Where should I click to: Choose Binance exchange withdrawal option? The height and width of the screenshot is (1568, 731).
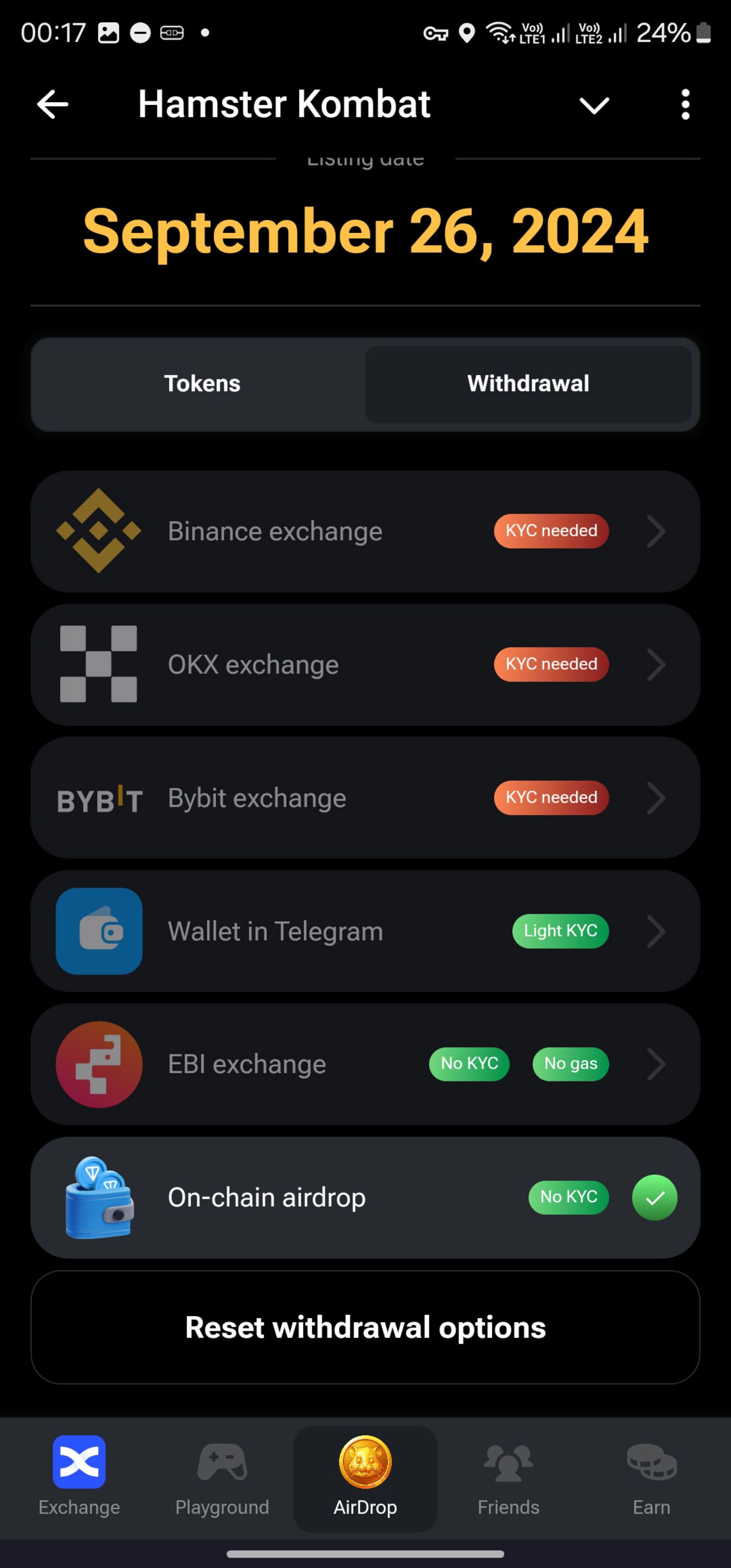[365, 531]
